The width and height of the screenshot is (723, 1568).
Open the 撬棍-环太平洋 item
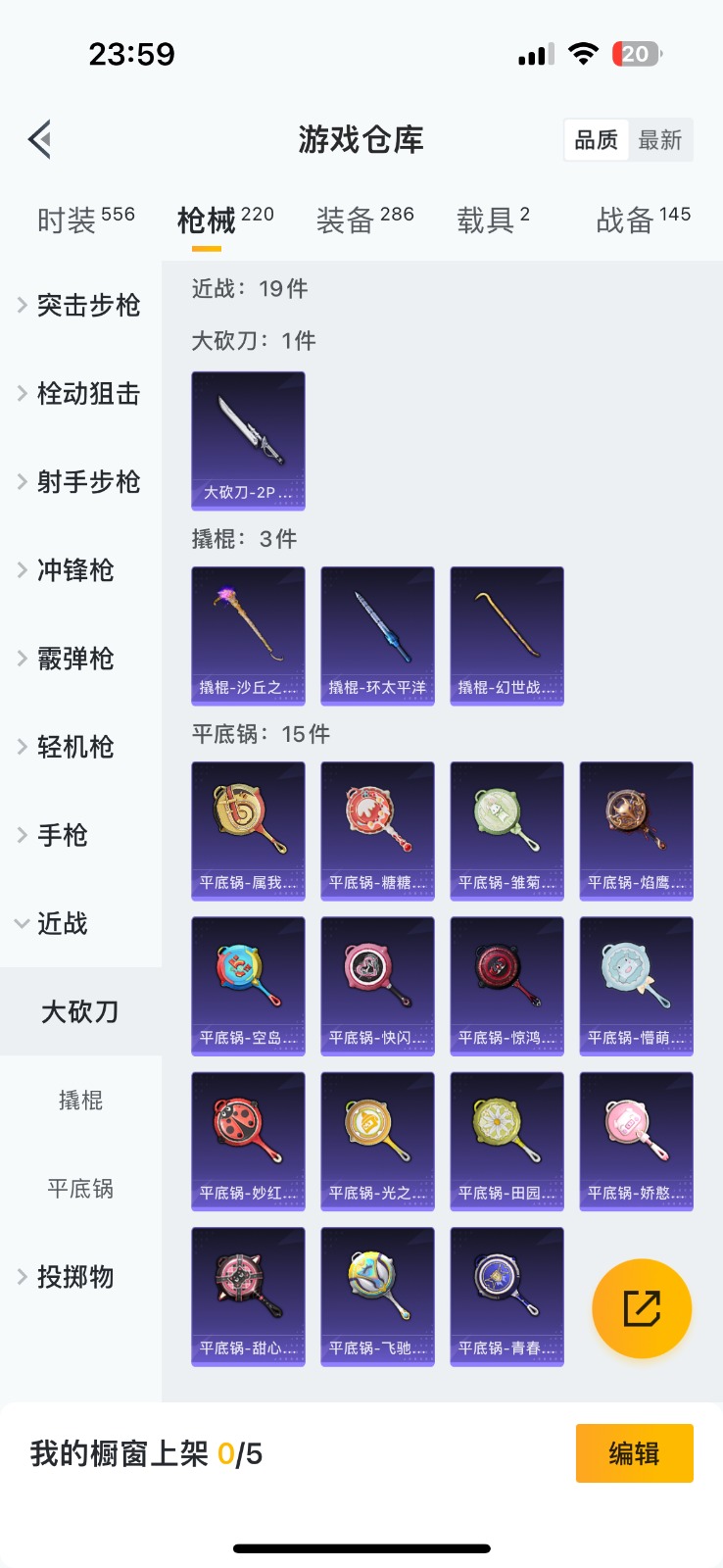tap(377, 636)
